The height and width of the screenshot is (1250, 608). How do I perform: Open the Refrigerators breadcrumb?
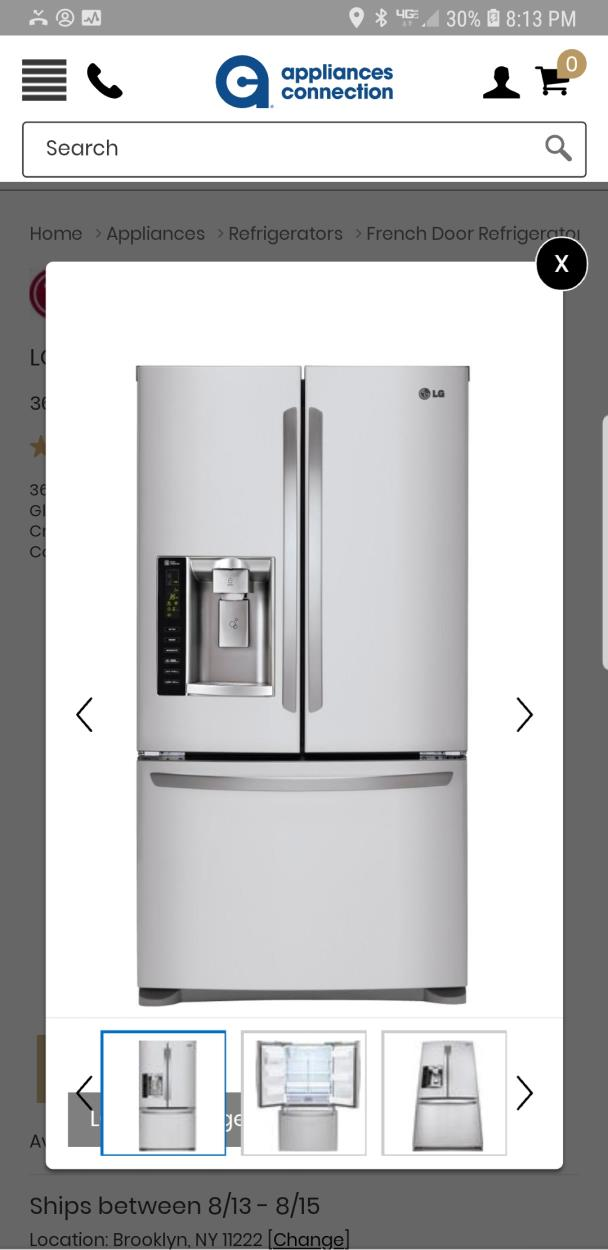285,234
